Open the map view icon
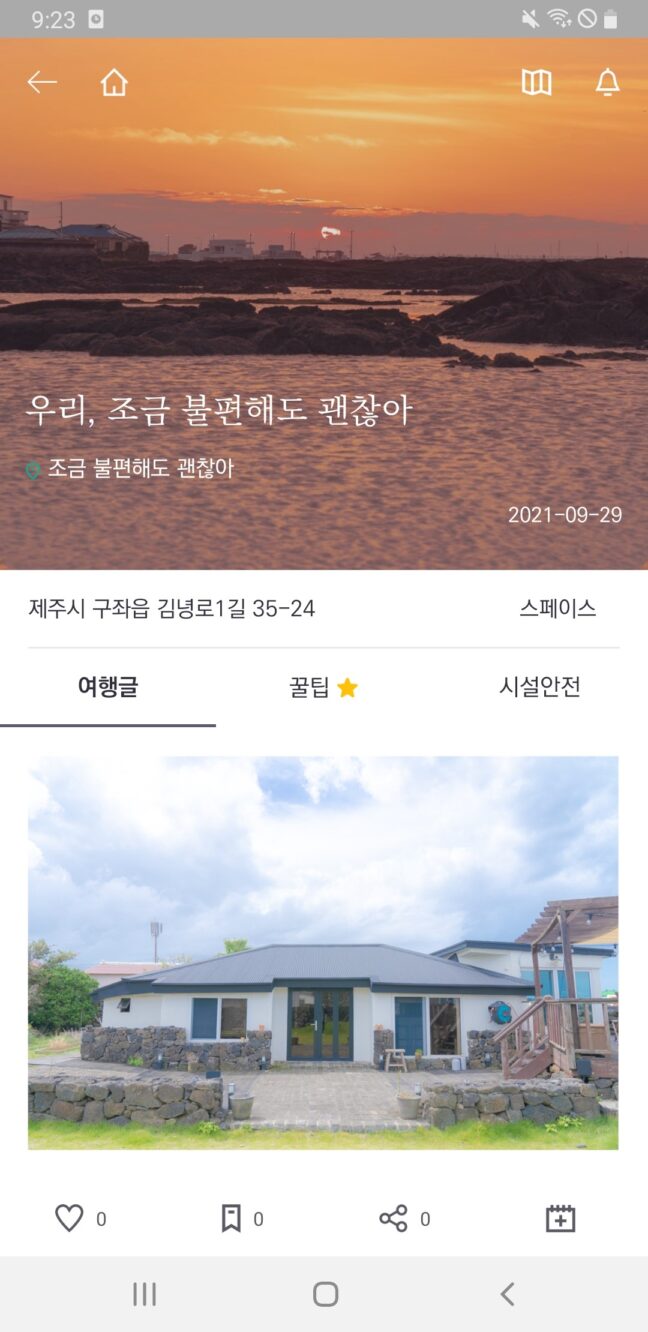The height and width of the screenshot is (1332, 648). click(536, 83)
